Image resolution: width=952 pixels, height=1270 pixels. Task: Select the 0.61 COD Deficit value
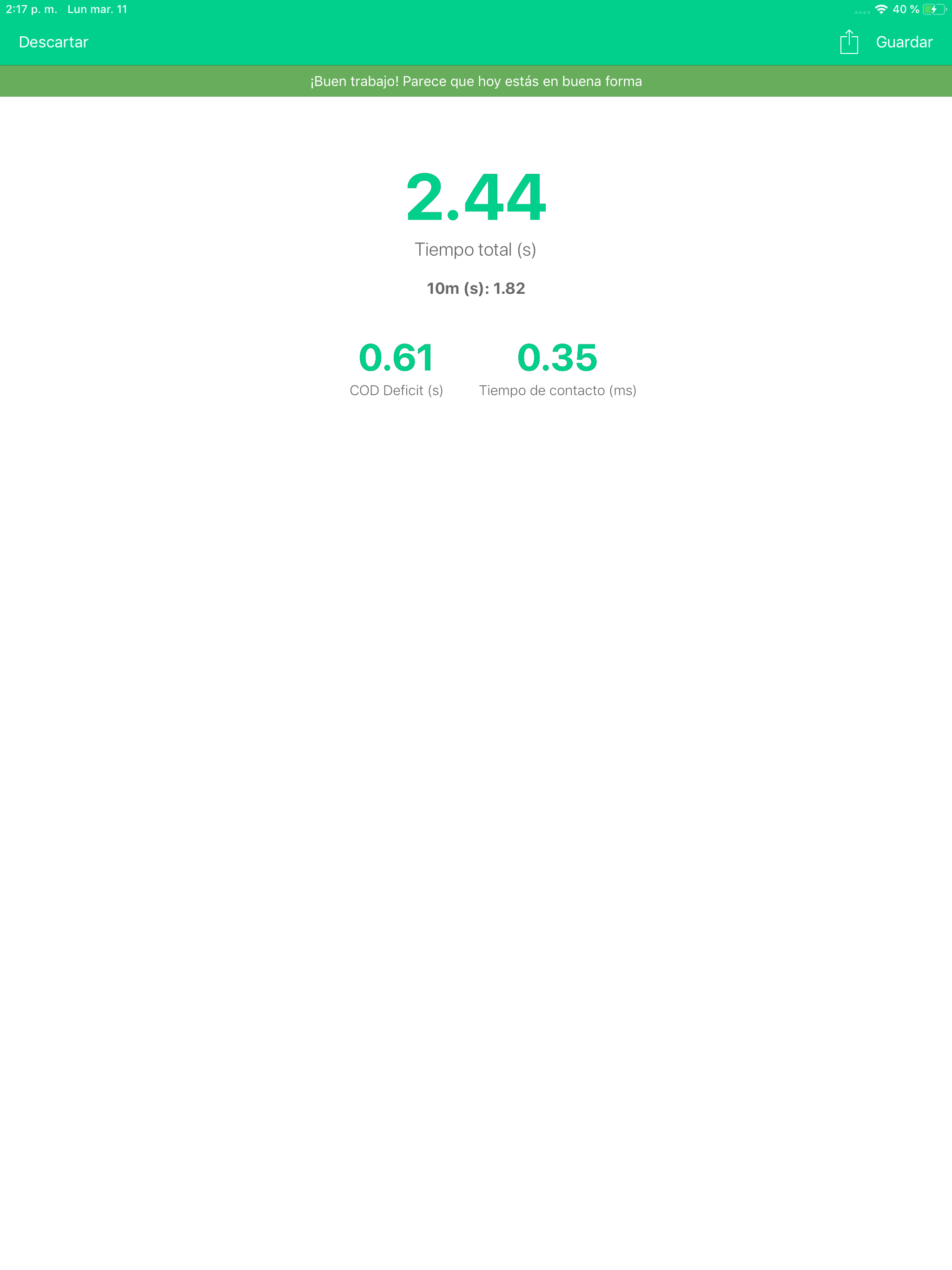coord(396,357)
